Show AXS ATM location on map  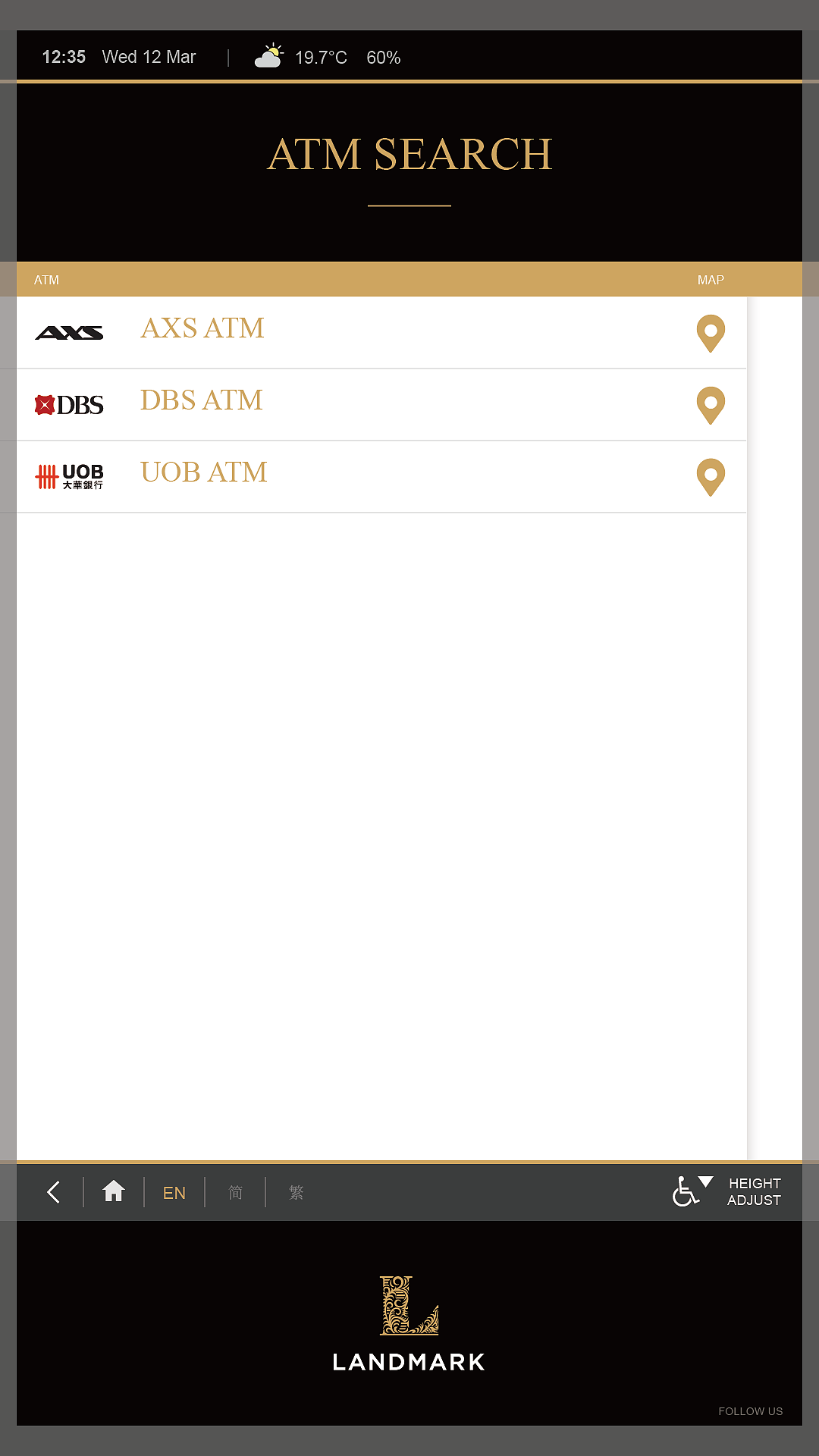click(711, 333)
